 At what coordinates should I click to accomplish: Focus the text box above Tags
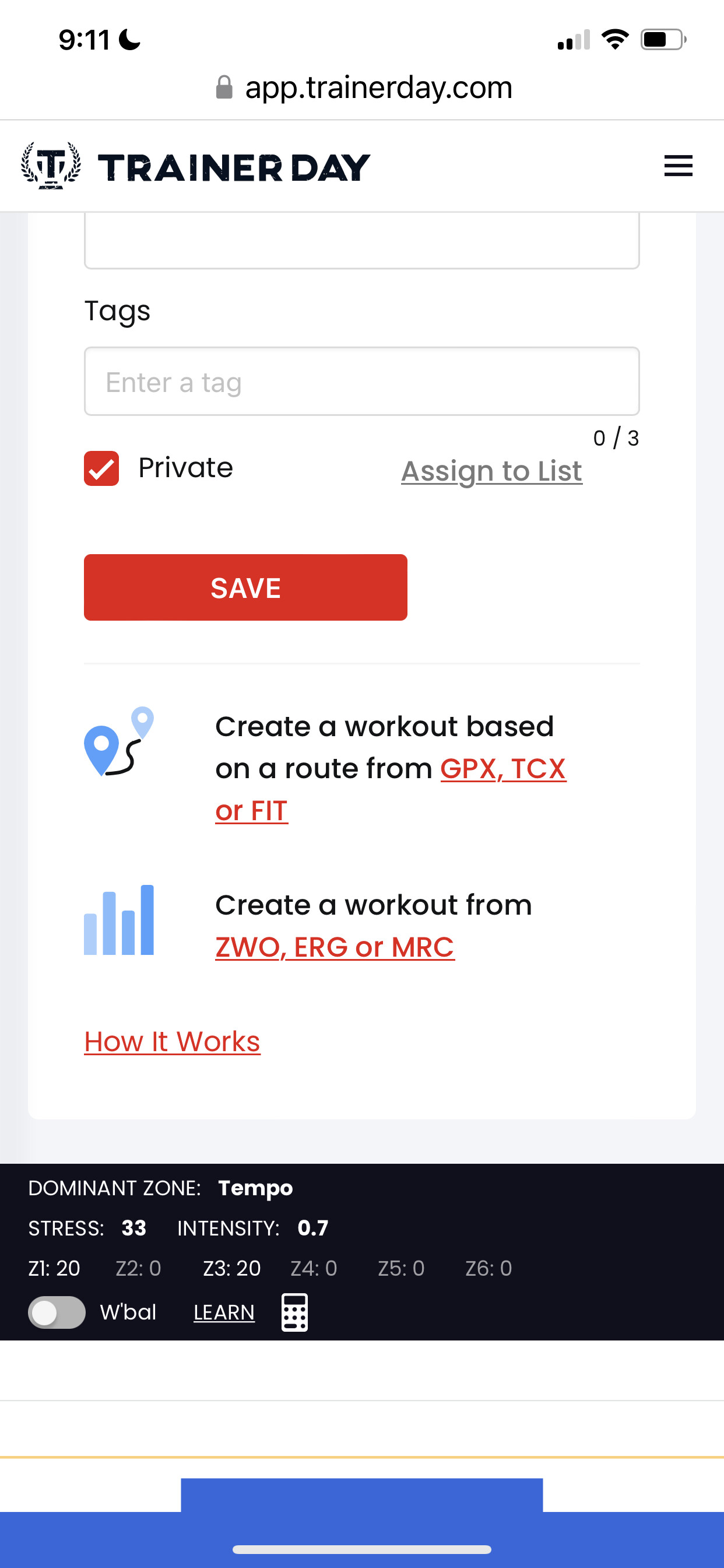(361, 240)
